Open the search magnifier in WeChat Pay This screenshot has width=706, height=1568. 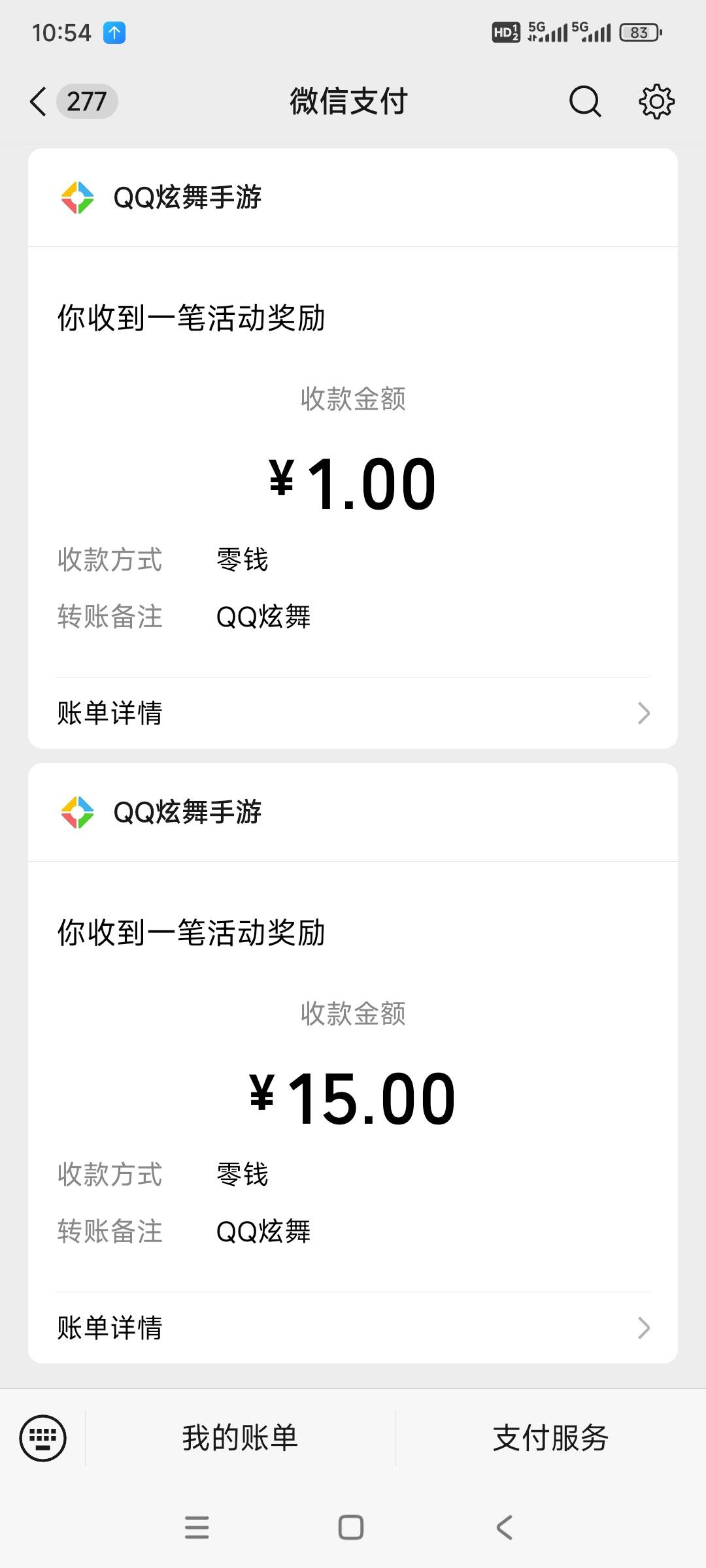click(585, 101)
